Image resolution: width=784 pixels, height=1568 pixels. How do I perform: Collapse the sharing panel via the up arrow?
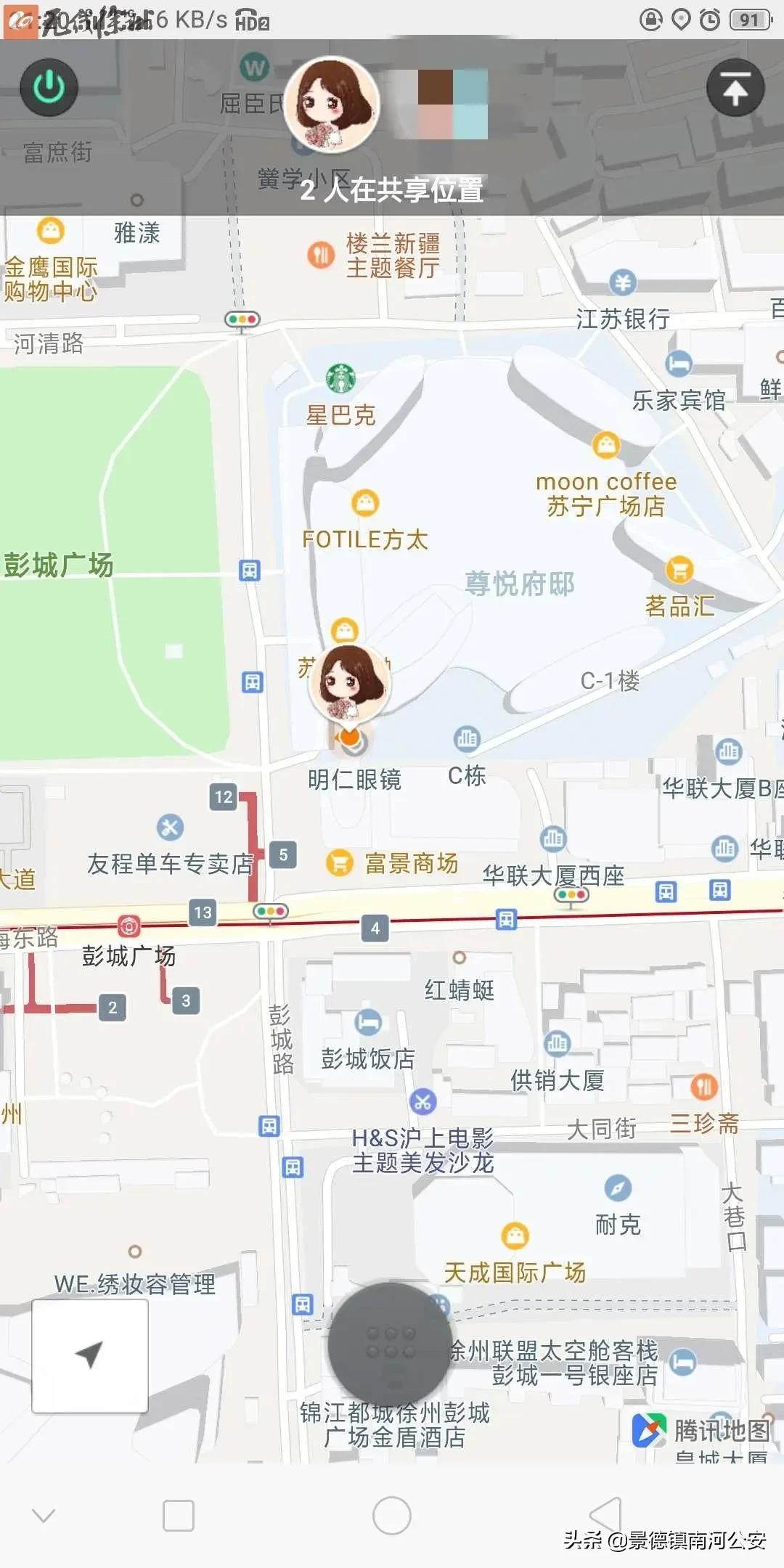tap(735, 86)
